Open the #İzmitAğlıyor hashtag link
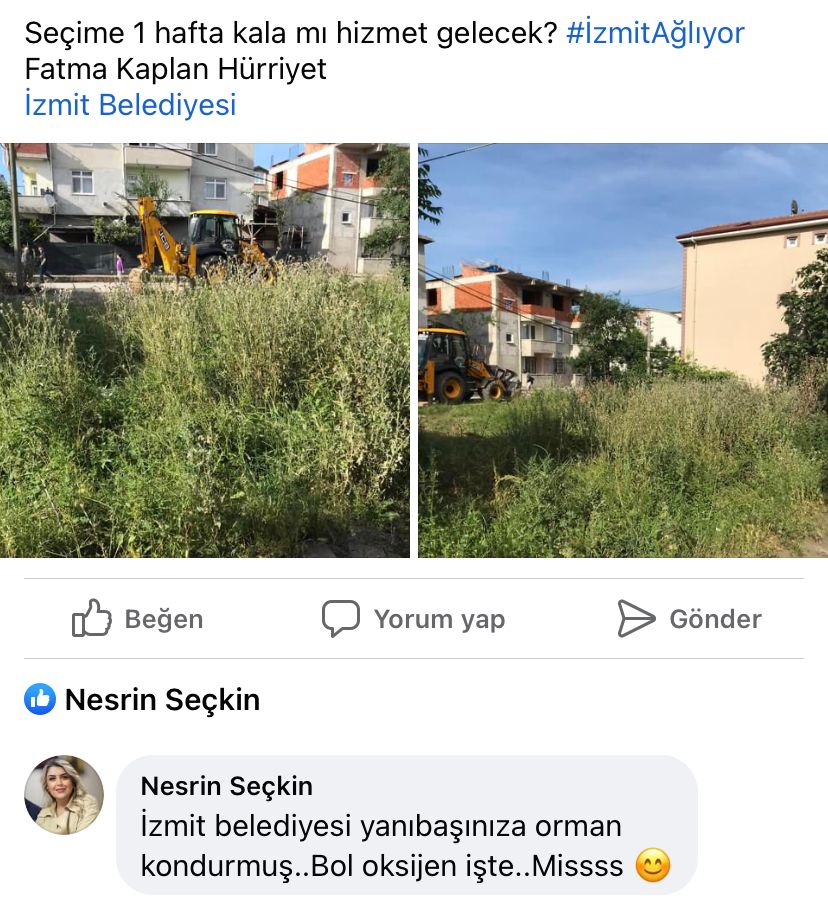 click(x=655, y=33)
